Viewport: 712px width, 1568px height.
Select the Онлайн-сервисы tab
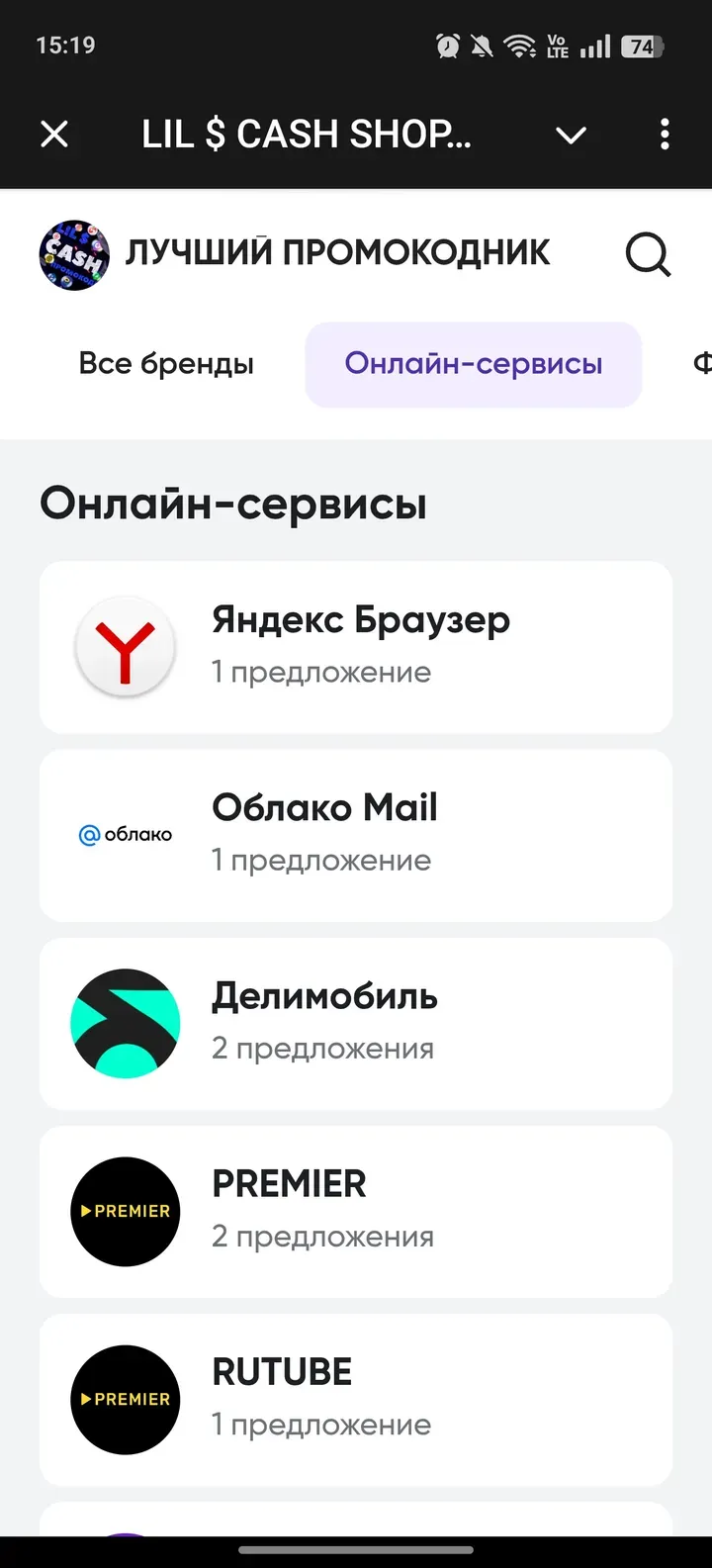[x=473, y=364]
